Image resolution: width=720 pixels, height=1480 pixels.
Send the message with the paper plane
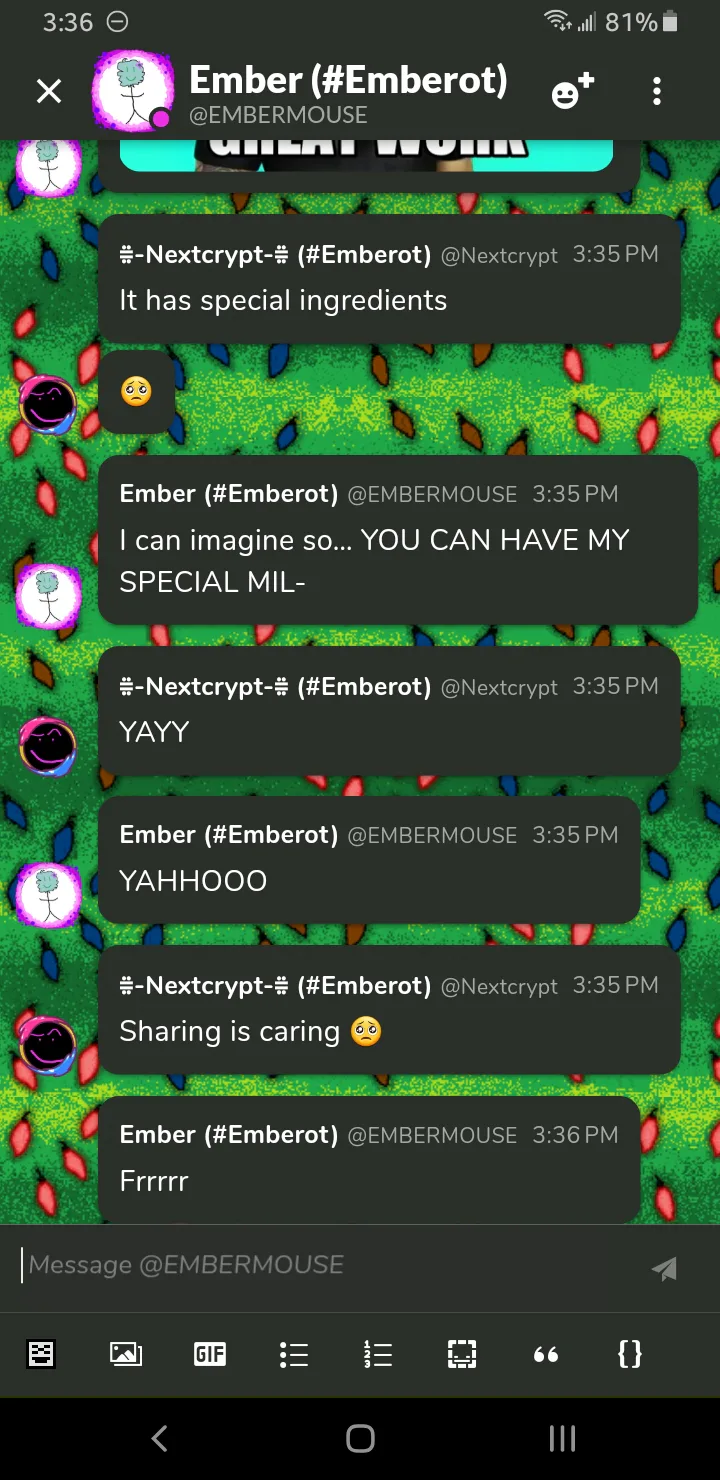664,1268
